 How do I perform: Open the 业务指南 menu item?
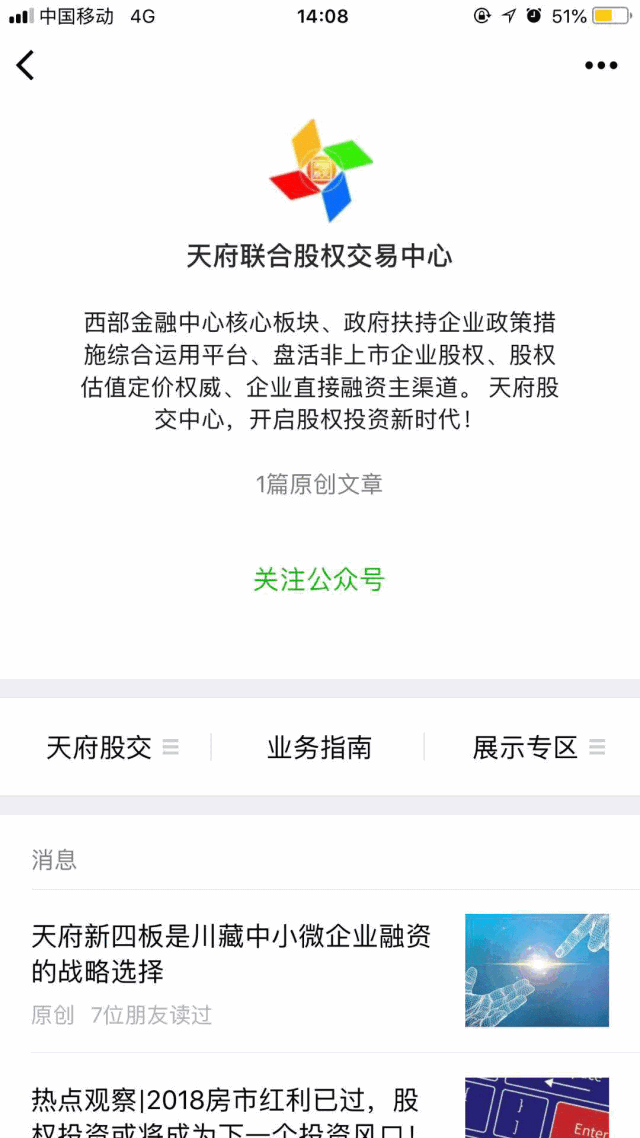point(319,747)
